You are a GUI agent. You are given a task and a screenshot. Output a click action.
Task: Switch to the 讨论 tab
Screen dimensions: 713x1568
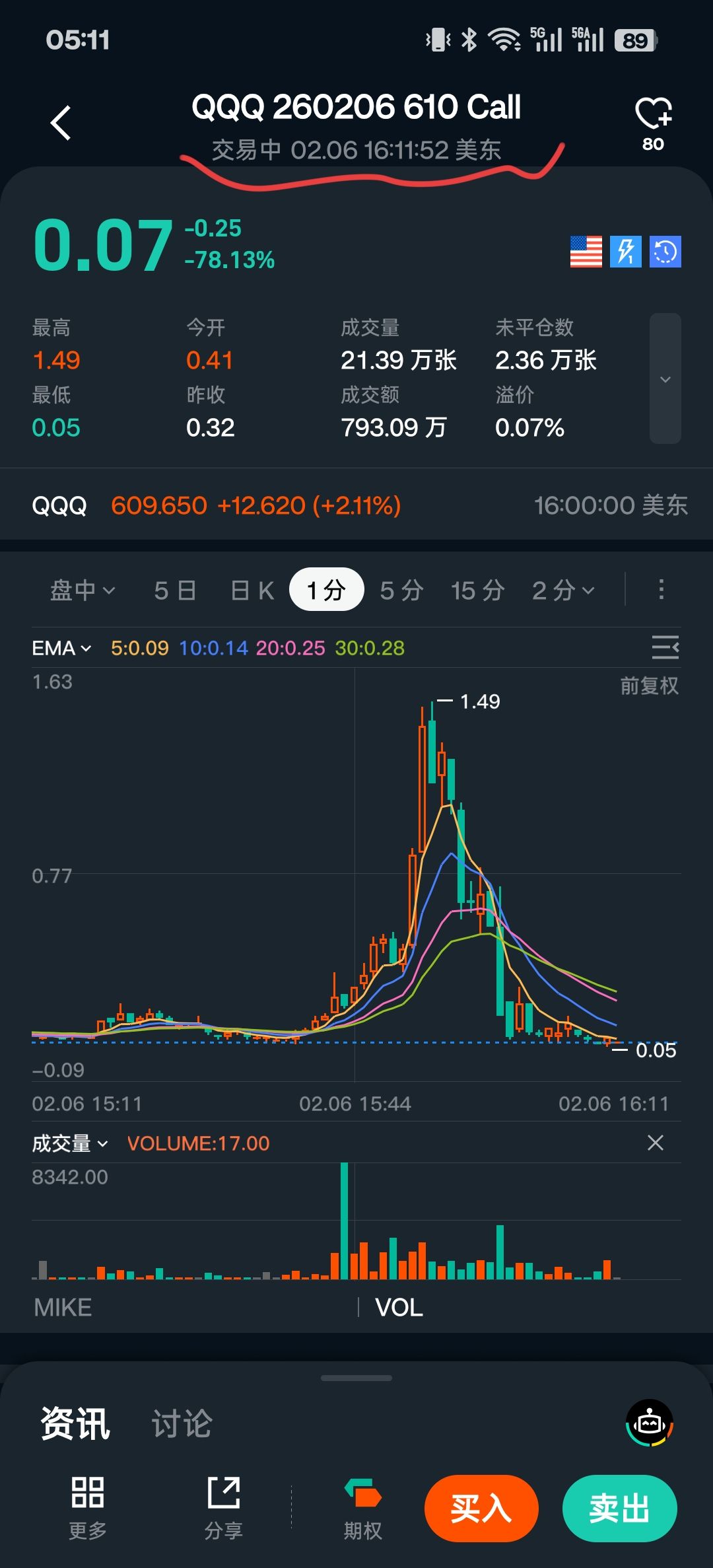tap(182, 1423)
